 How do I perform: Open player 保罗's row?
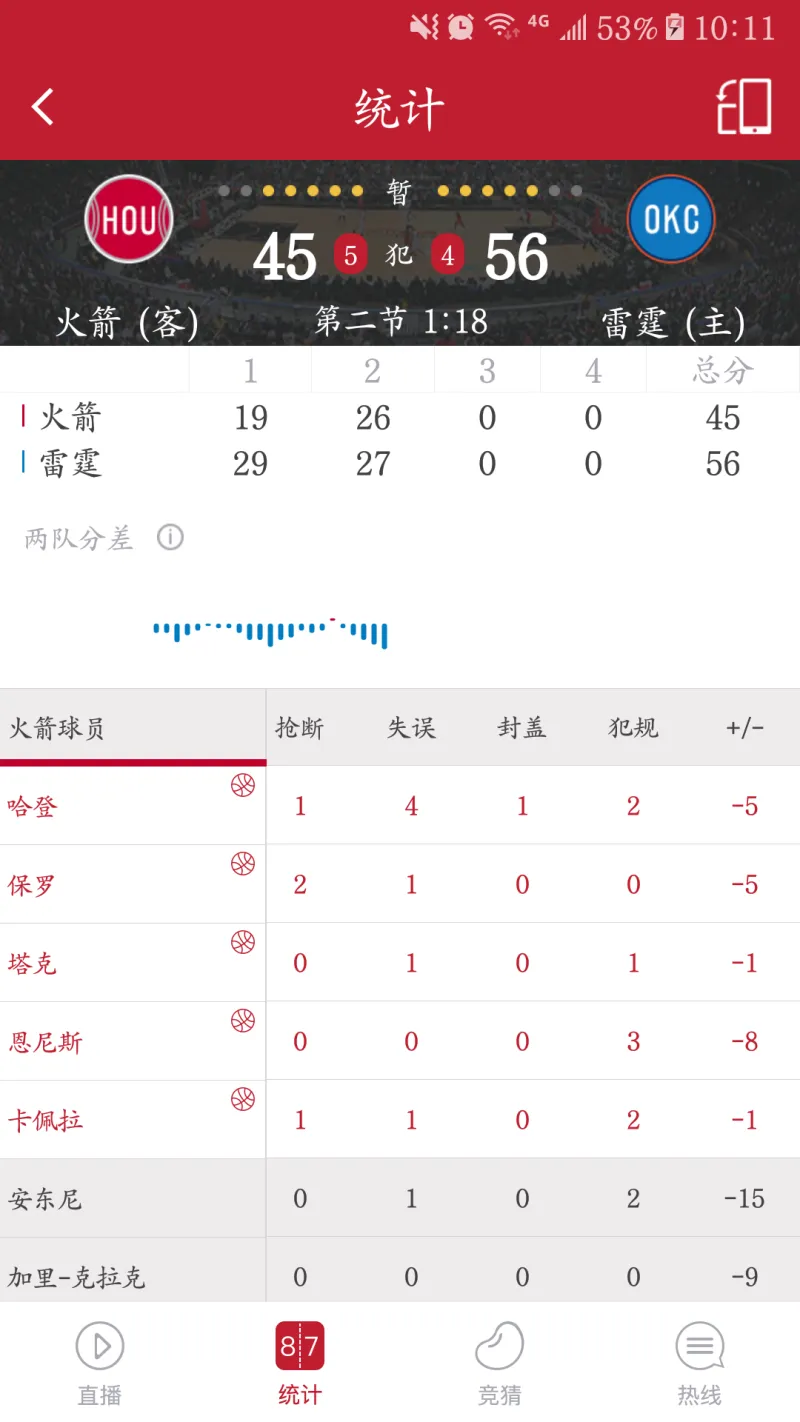click(x=400, y=885)
